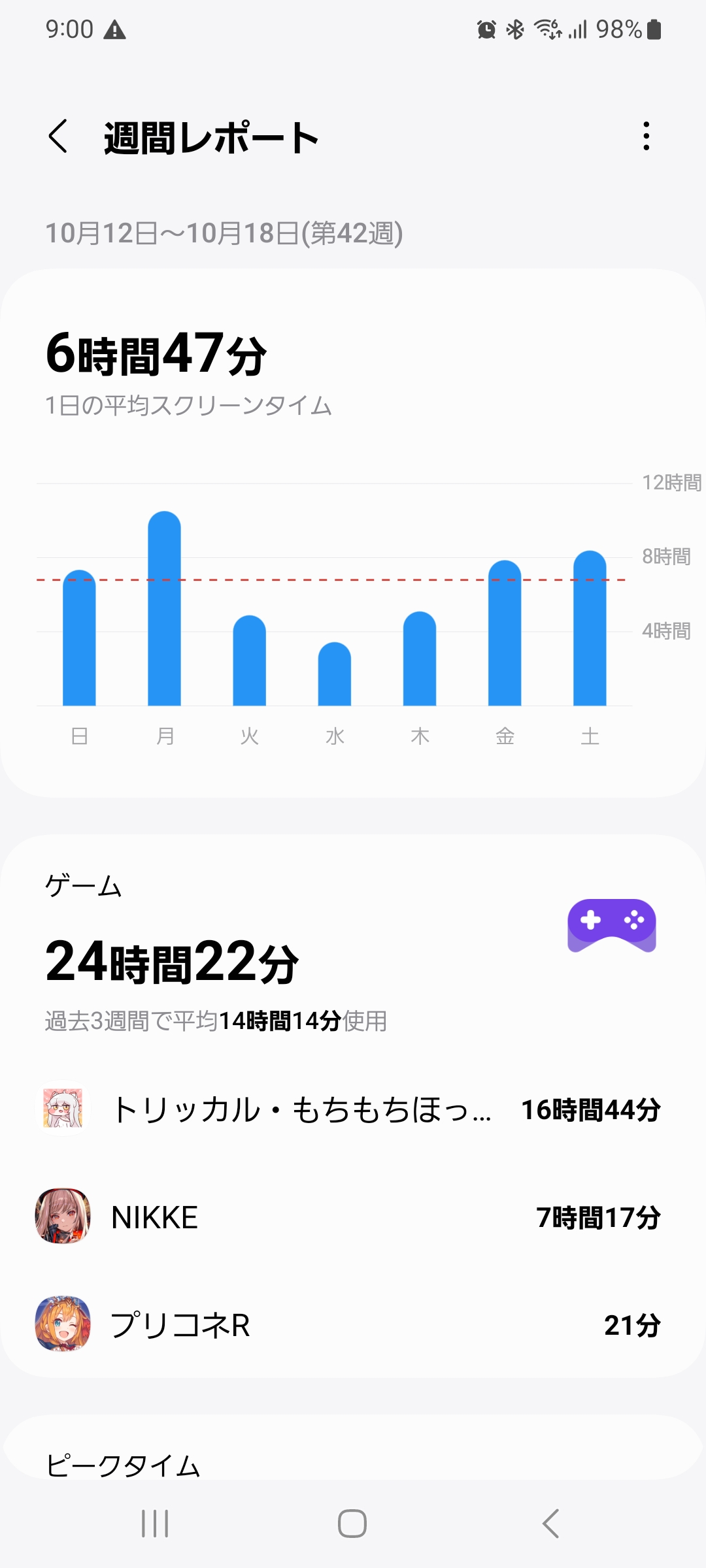Viewport: 706px width, 1568px height.
Task: Select the 月 bar in the chart
Action: (x=164, y=608)
